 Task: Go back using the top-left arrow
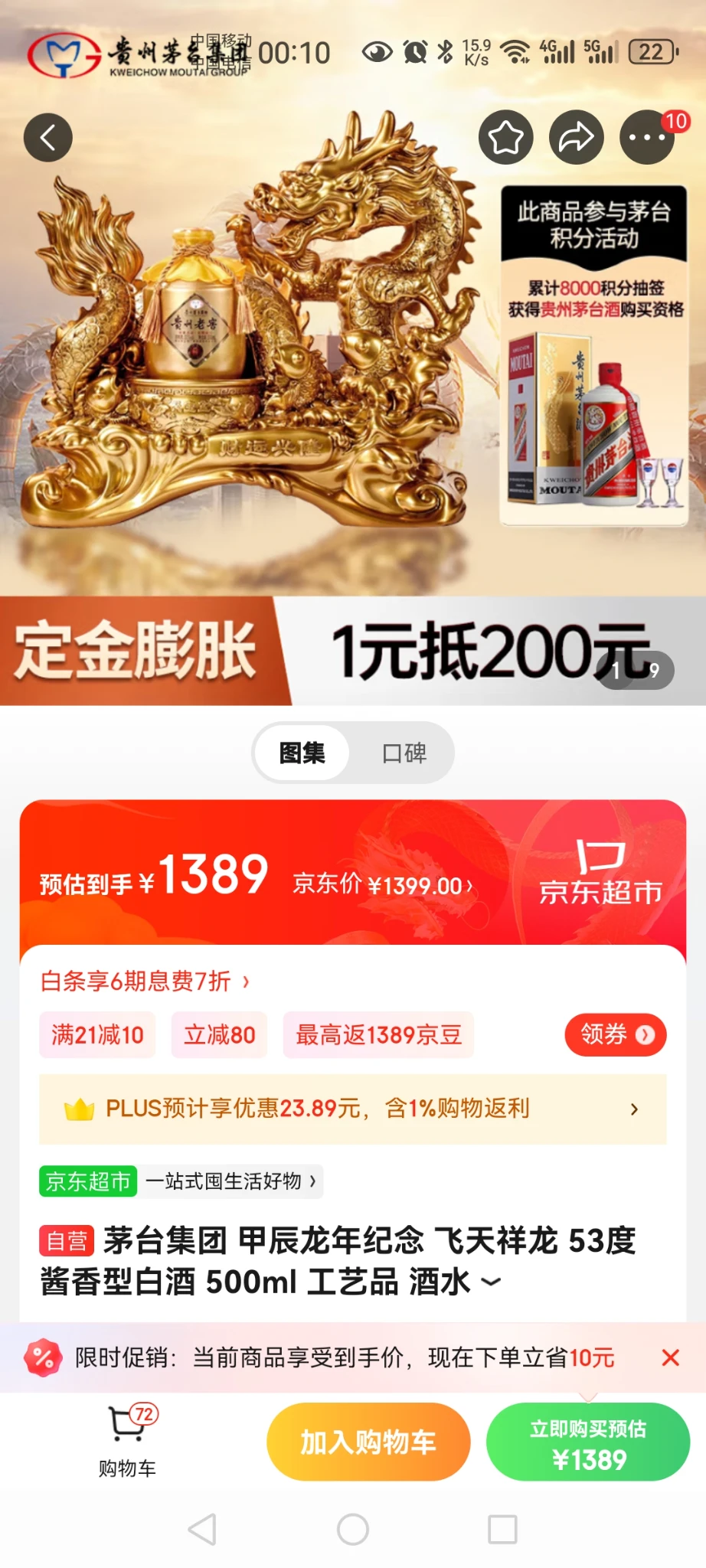[48, 138]
